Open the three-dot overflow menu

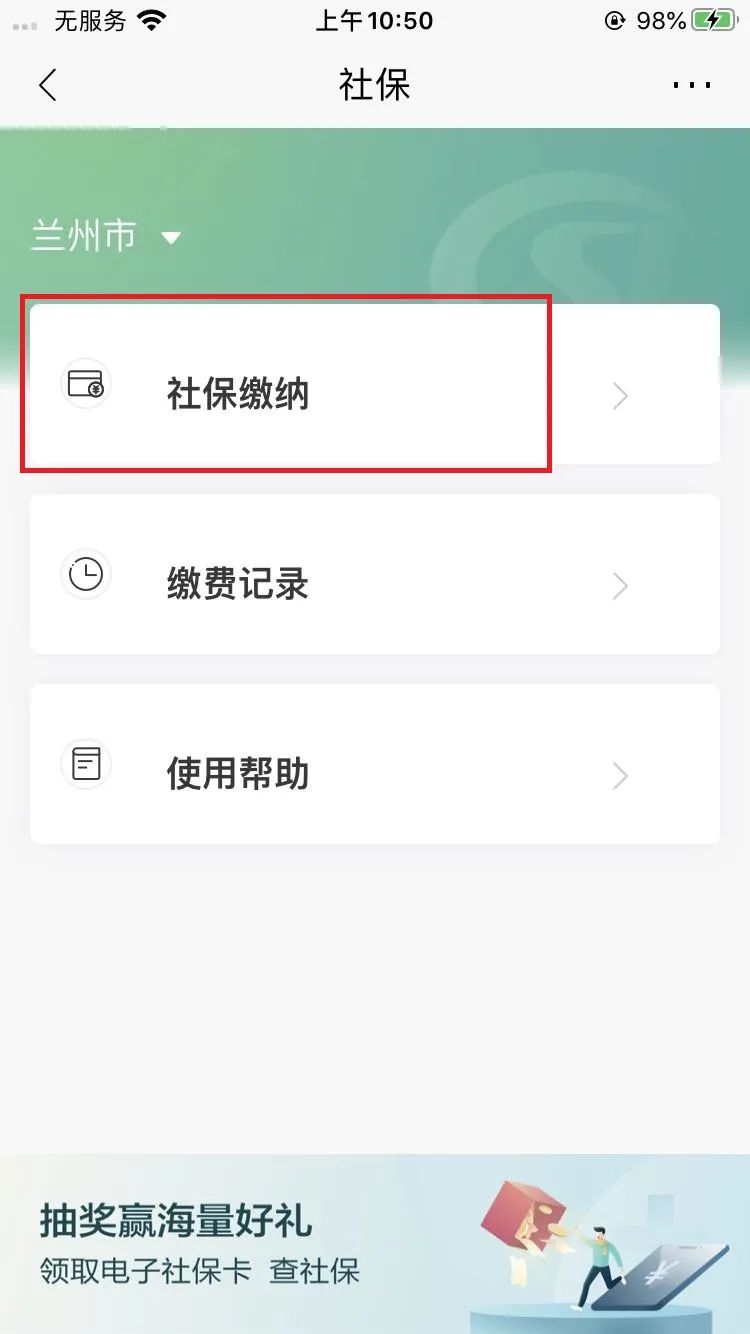click(x=692, y=85)
